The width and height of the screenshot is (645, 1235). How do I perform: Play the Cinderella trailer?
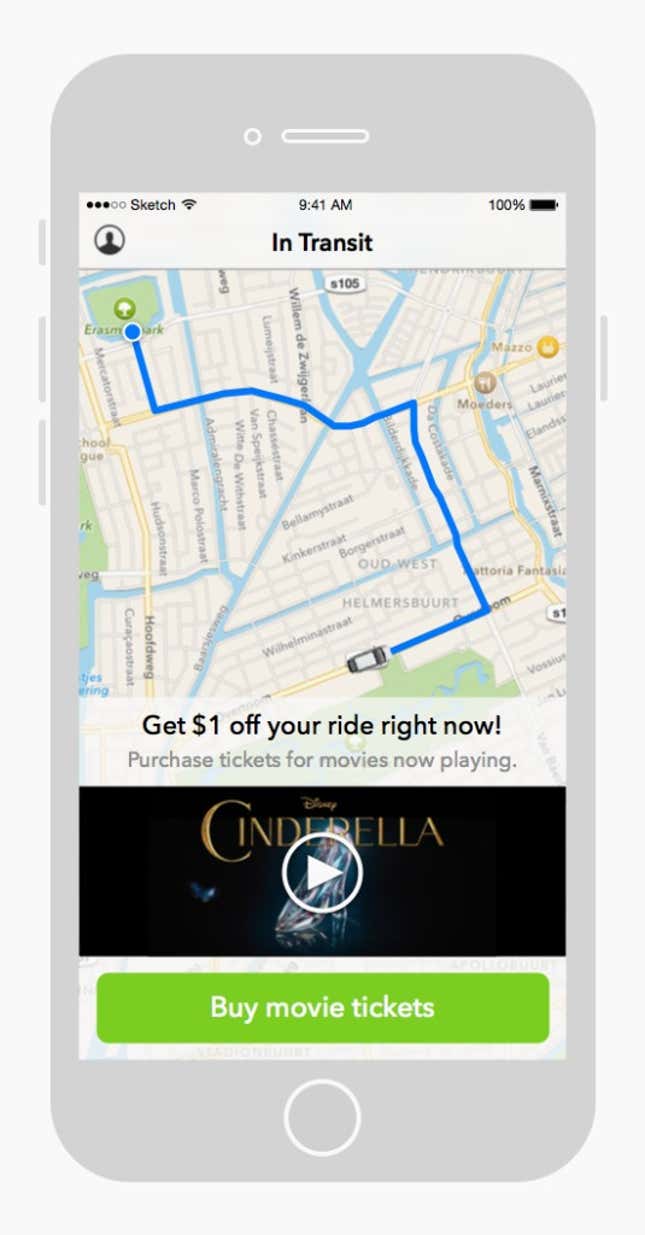click(322, 872)
